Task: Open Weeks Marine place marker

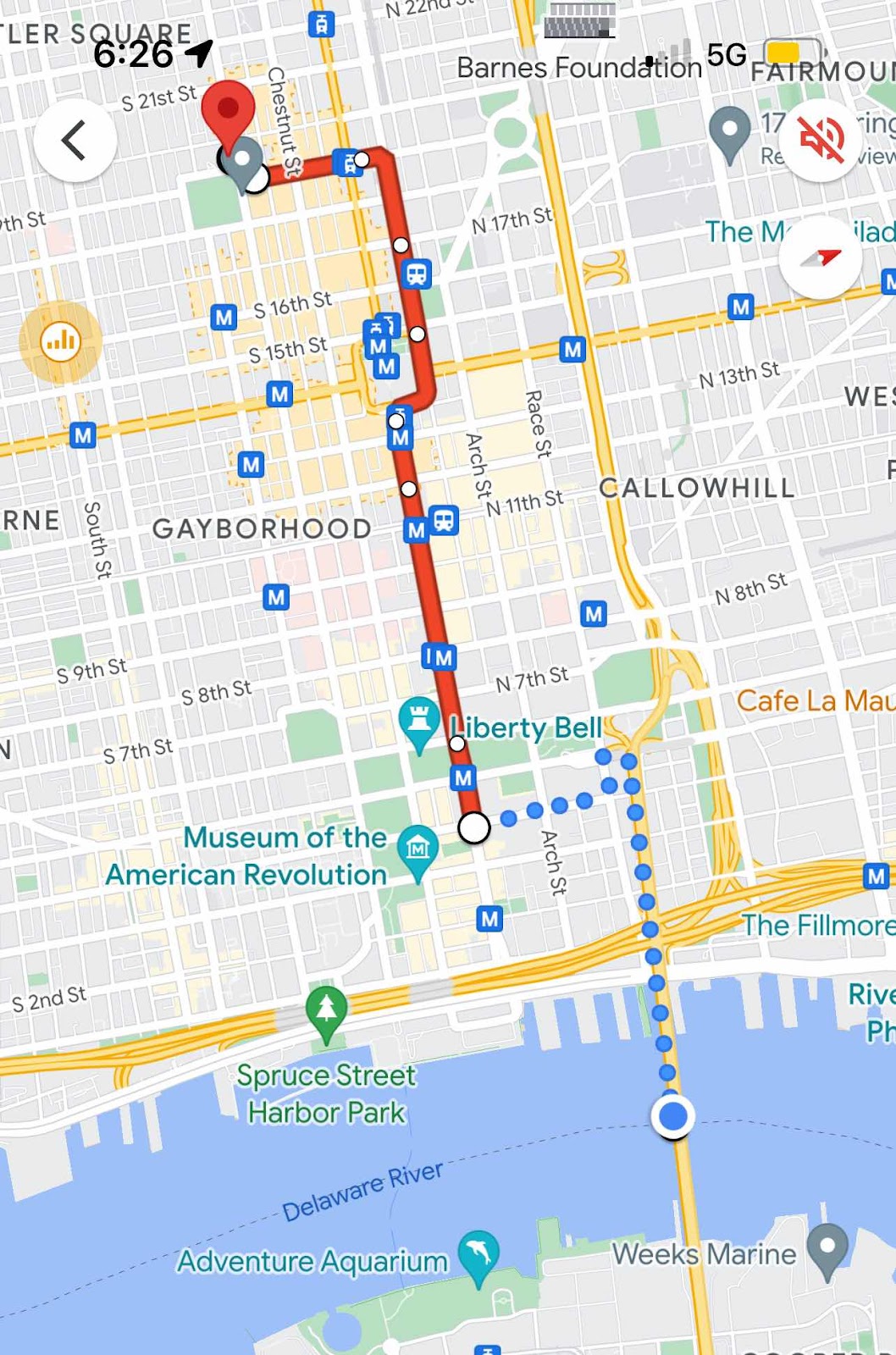Action: click(827, 1248)
